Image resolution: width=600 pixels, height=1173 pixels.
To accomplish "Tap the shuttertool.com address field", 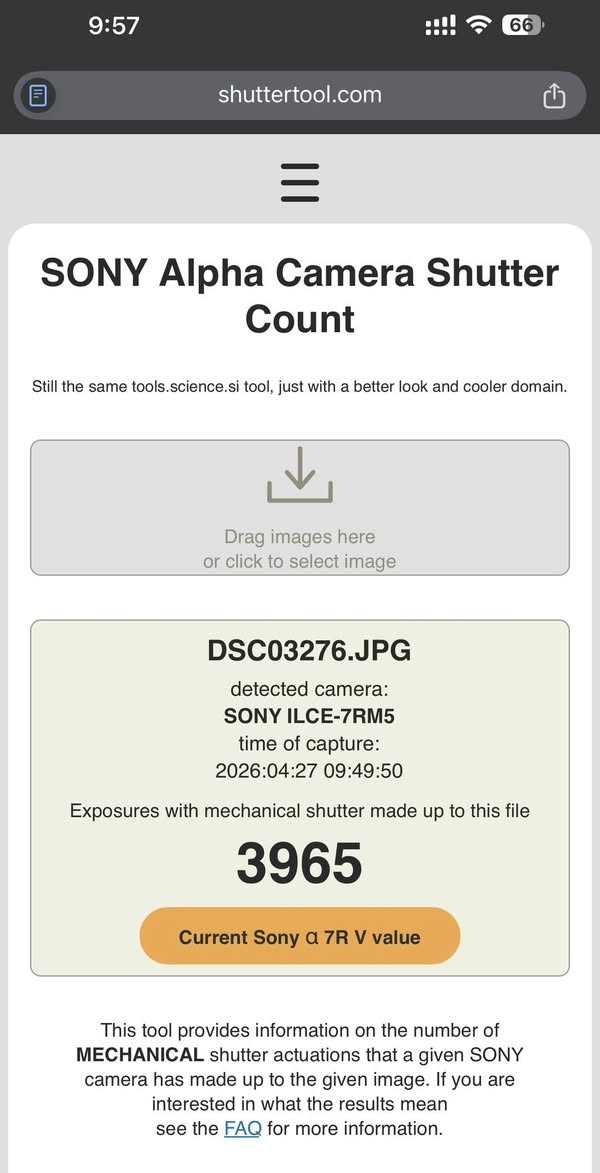I will 300,96.
